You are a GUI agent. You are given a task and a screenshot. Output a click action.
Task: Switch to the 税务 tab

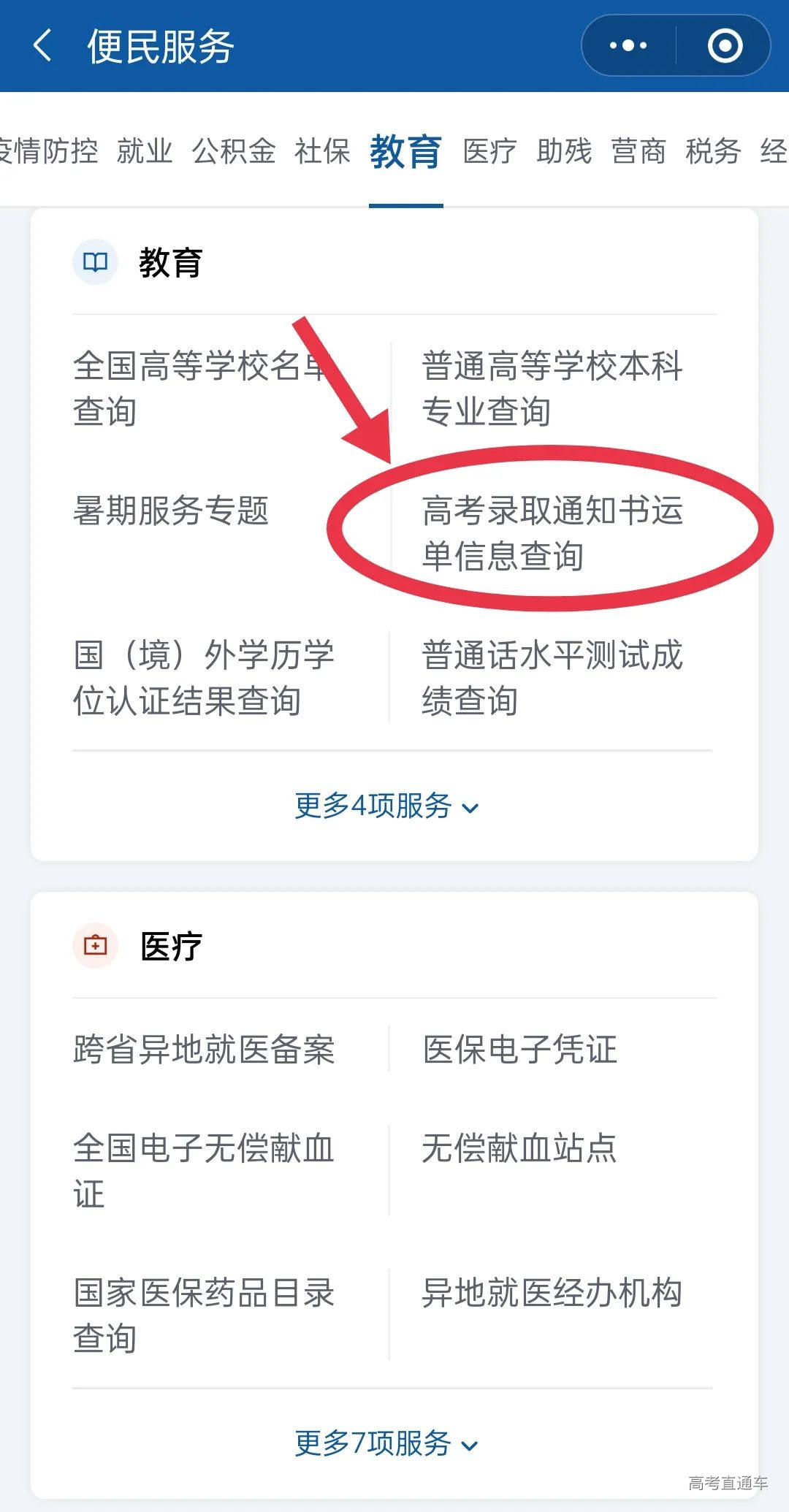[x=713, y=151]
